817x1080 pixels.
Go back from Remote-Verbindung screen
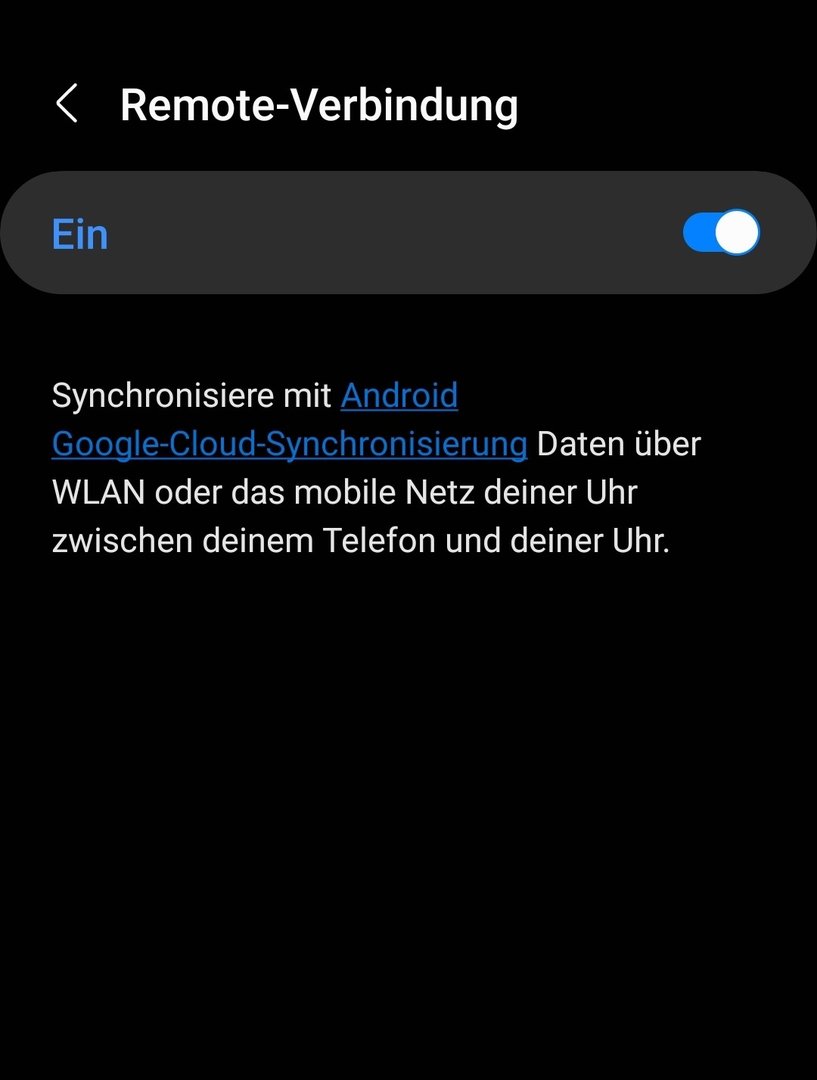[67, 104]
